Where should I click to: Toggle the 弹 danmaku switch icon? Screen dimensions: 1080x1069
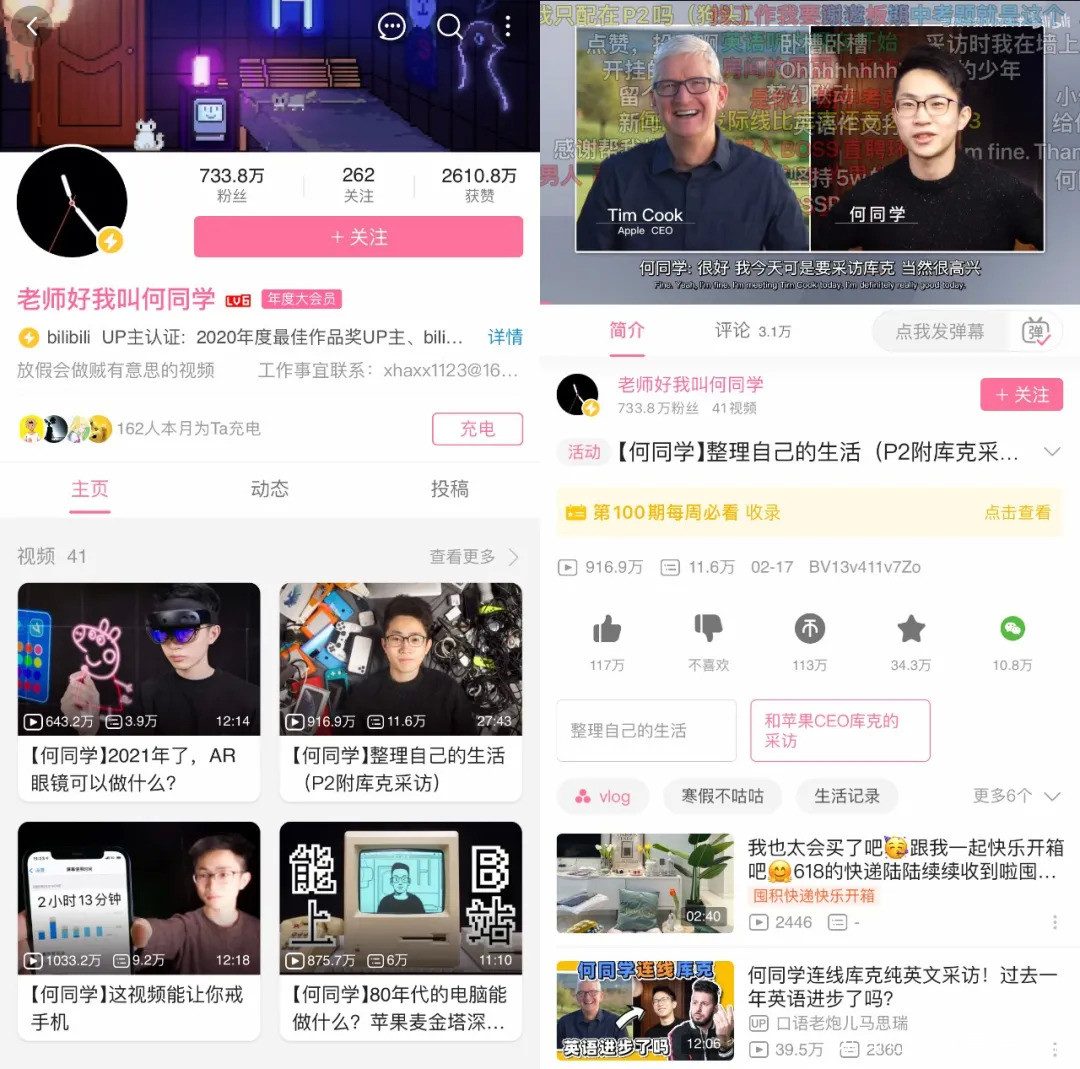coord(1036,331)
